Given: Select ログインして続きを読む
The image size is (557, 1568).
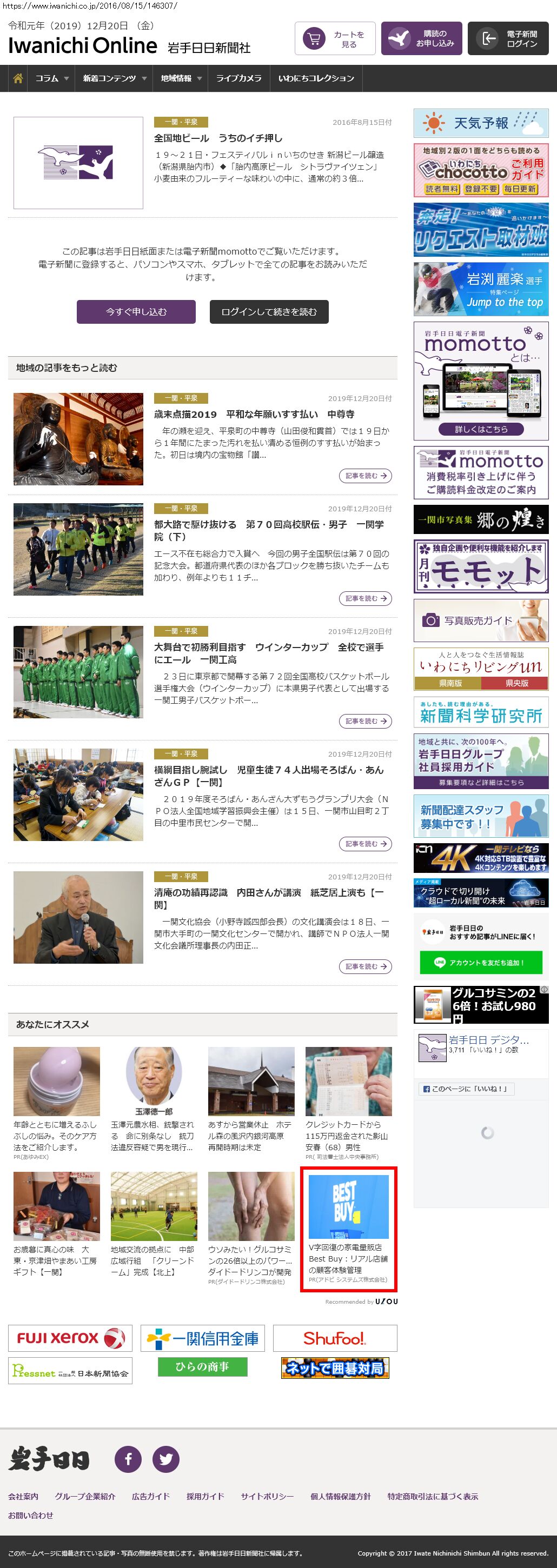Looking at the screenshot, I should [x=269, y=312].
